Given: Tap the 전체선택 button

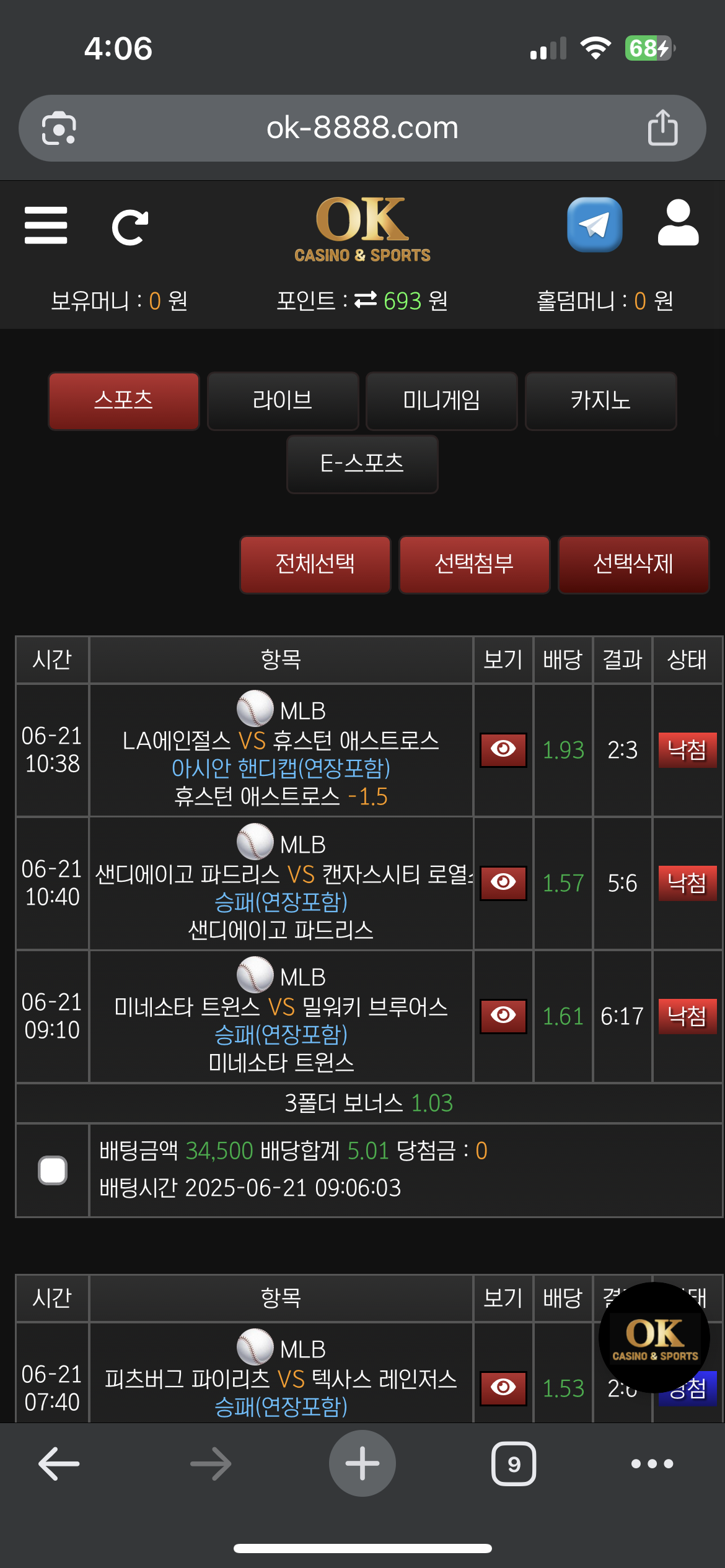Looking at the screenshot, I should click(x=315, y=564).
